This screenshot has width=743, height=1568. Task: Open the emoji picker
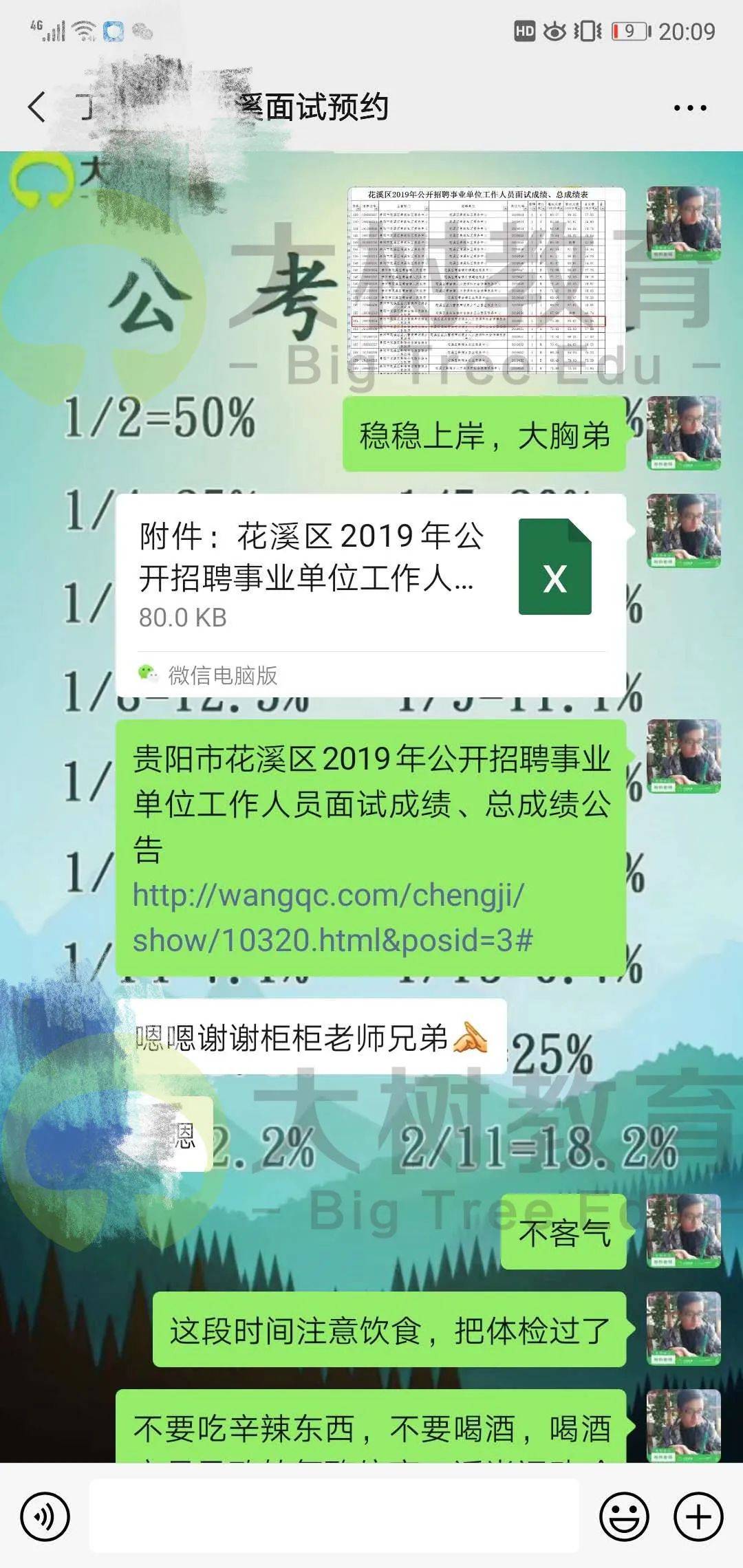point(624,1516)
